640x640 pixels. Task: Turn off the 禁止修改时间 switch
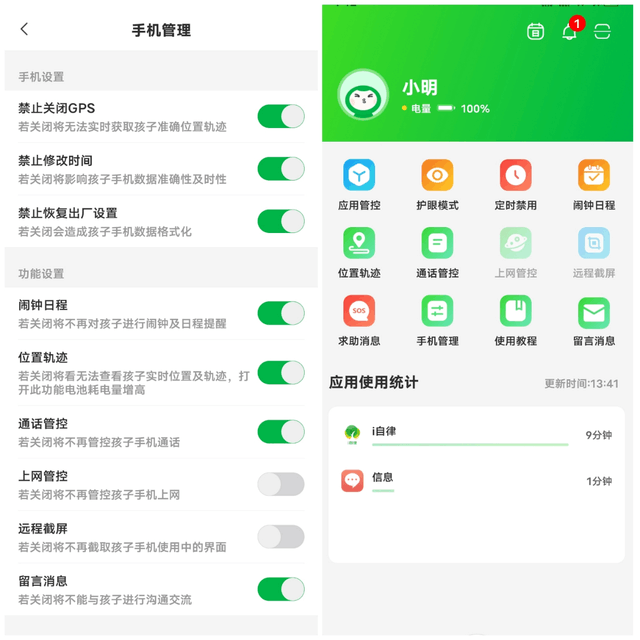tap(281, 169)
